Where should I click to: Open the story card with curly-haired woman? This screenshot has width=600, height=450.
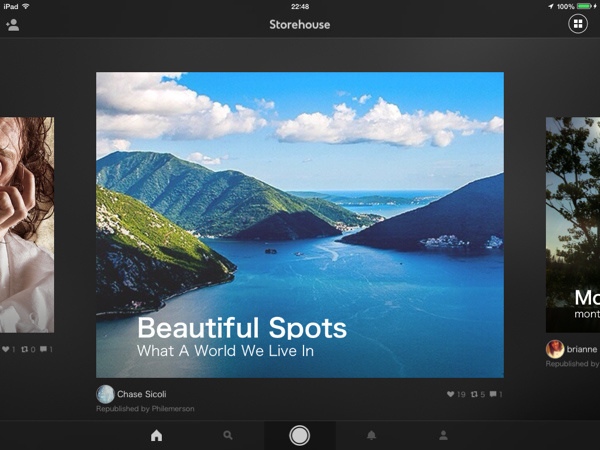tap(26, 224)
